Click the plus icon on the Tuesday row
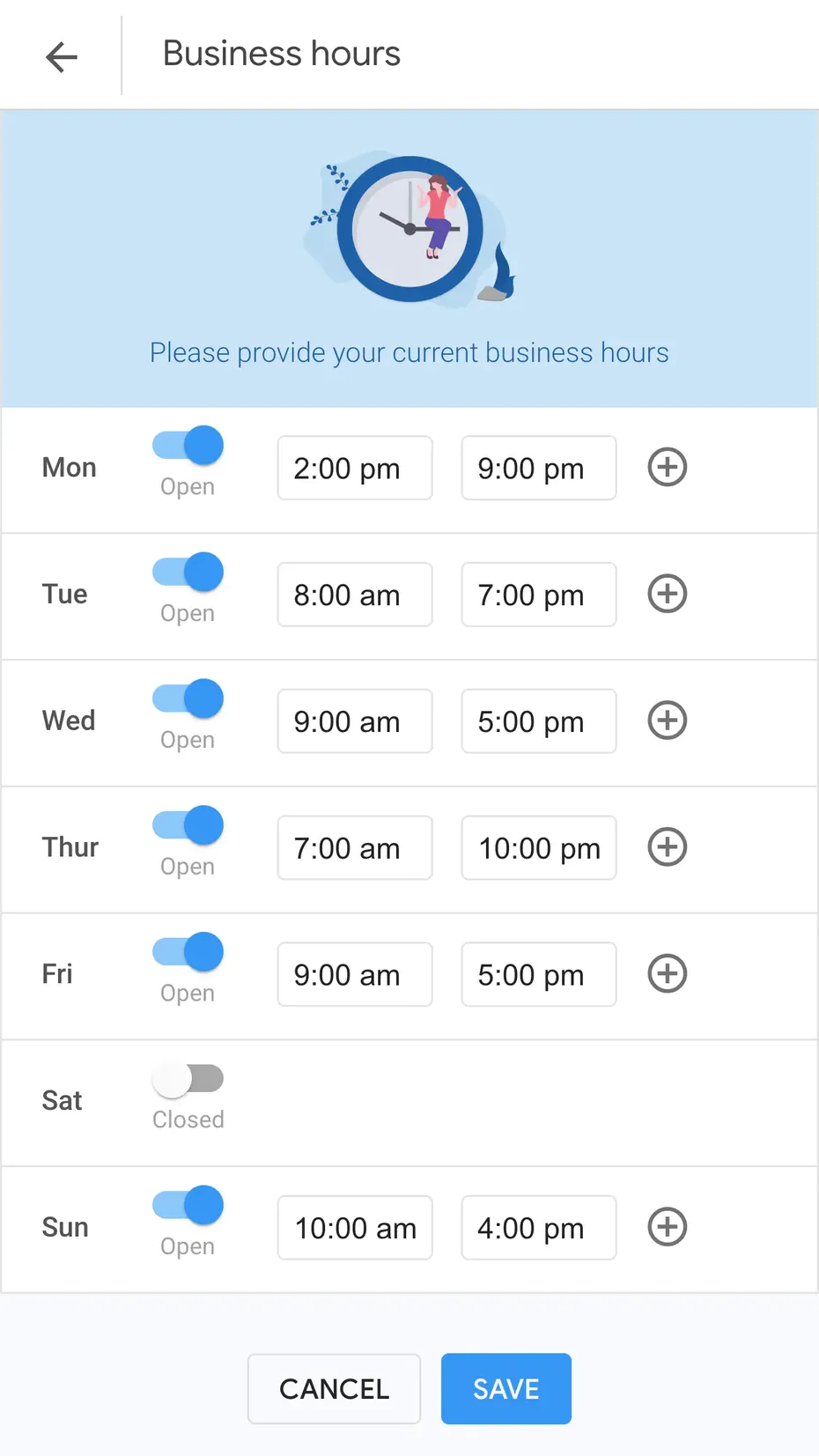This screenshot has height=1456, width=819. pos(667,594)
